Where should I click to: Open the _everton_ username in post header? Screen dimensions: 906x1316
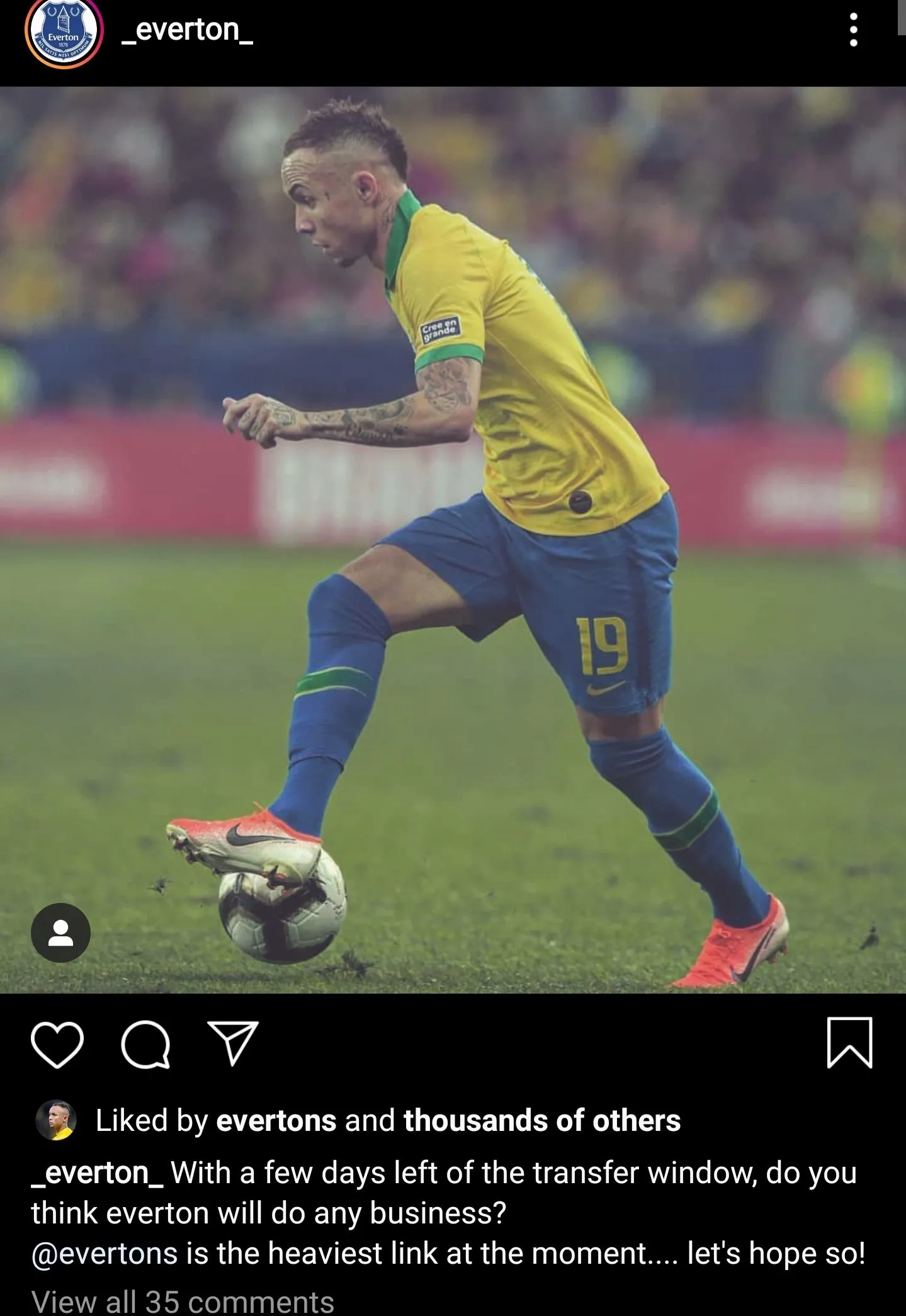pyautogui.click(x=187, y=30)
